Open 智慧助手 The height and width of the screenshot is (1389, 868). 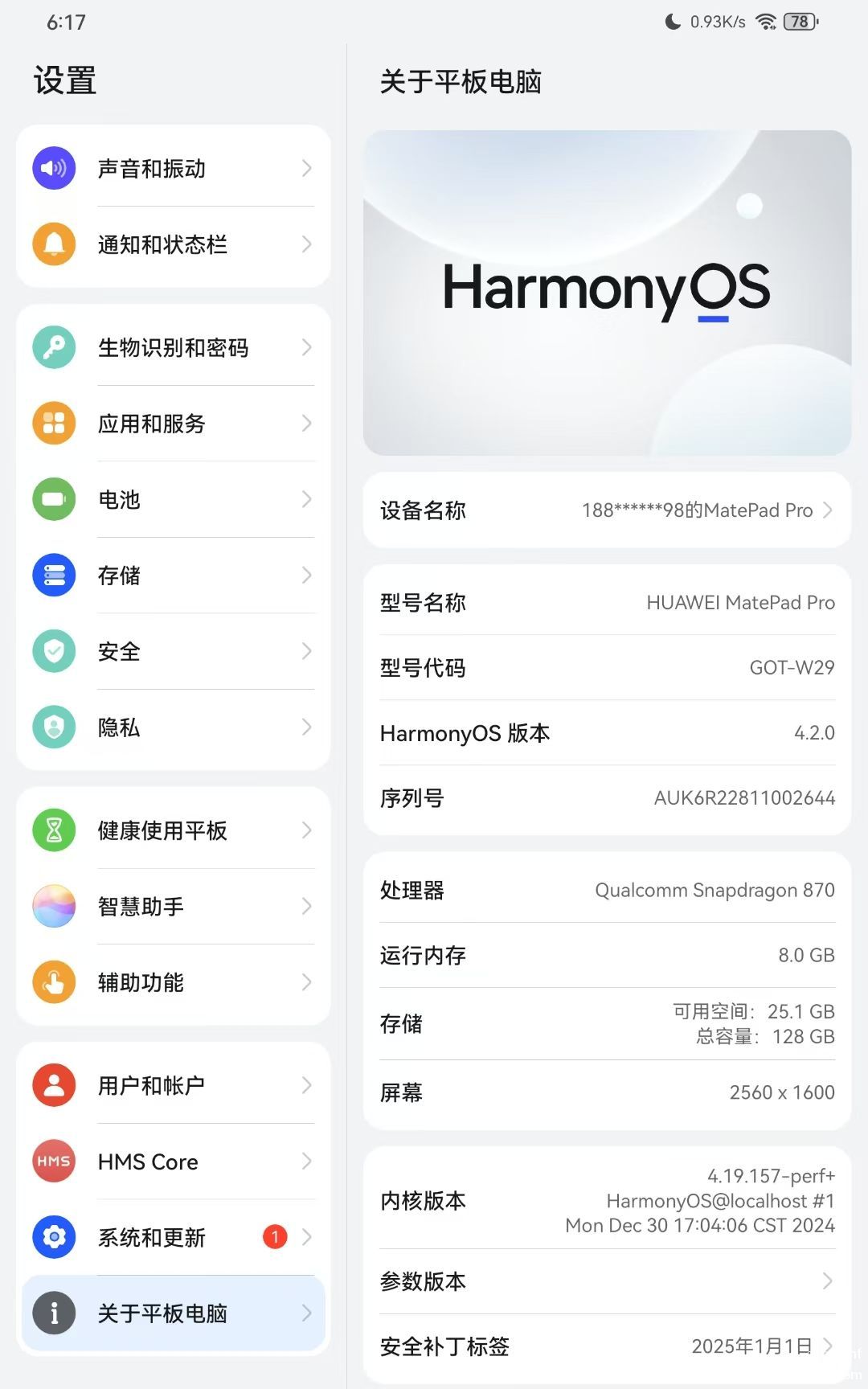coord(173,907)
